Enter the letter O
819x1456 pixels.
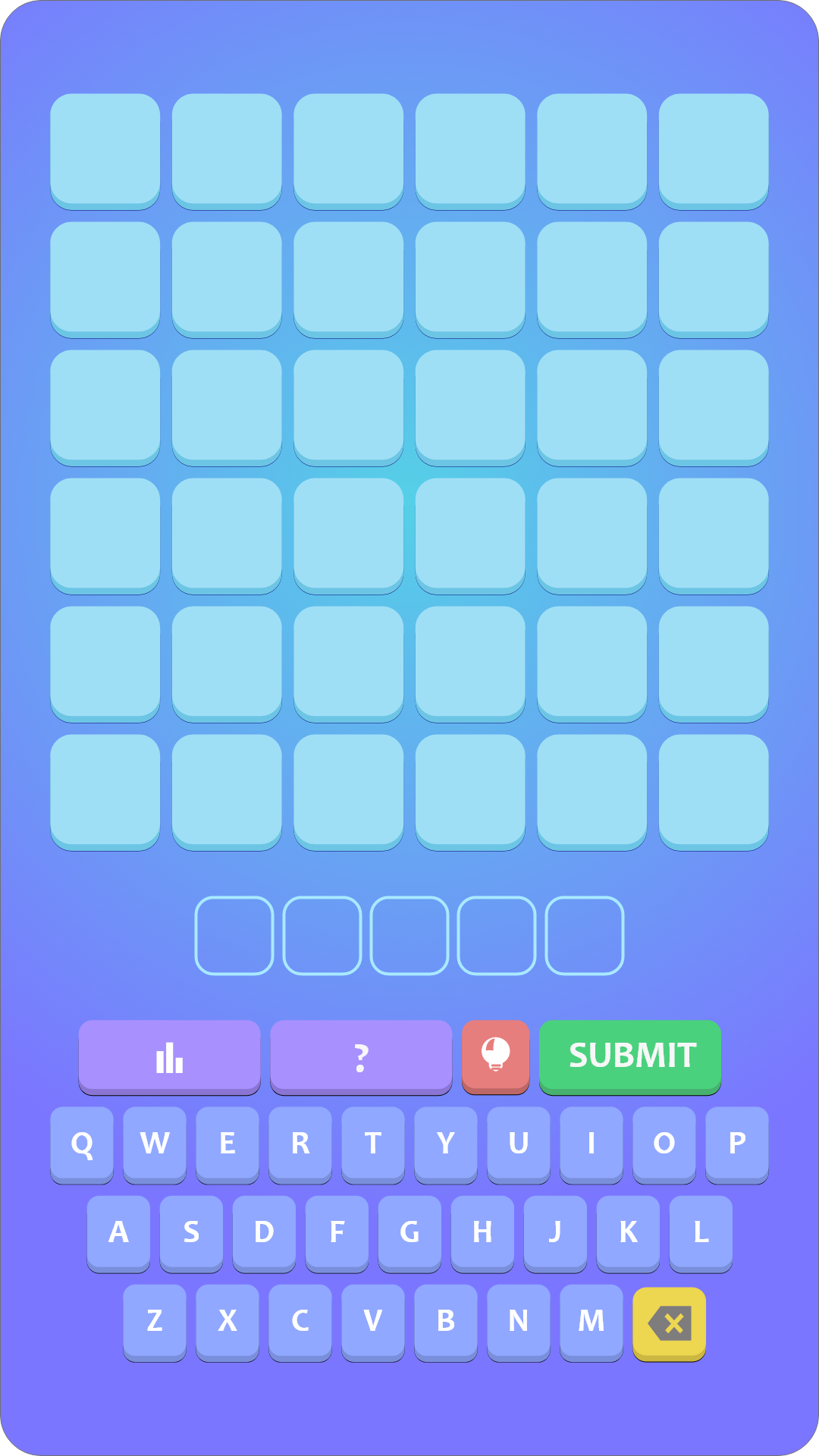664,1144
